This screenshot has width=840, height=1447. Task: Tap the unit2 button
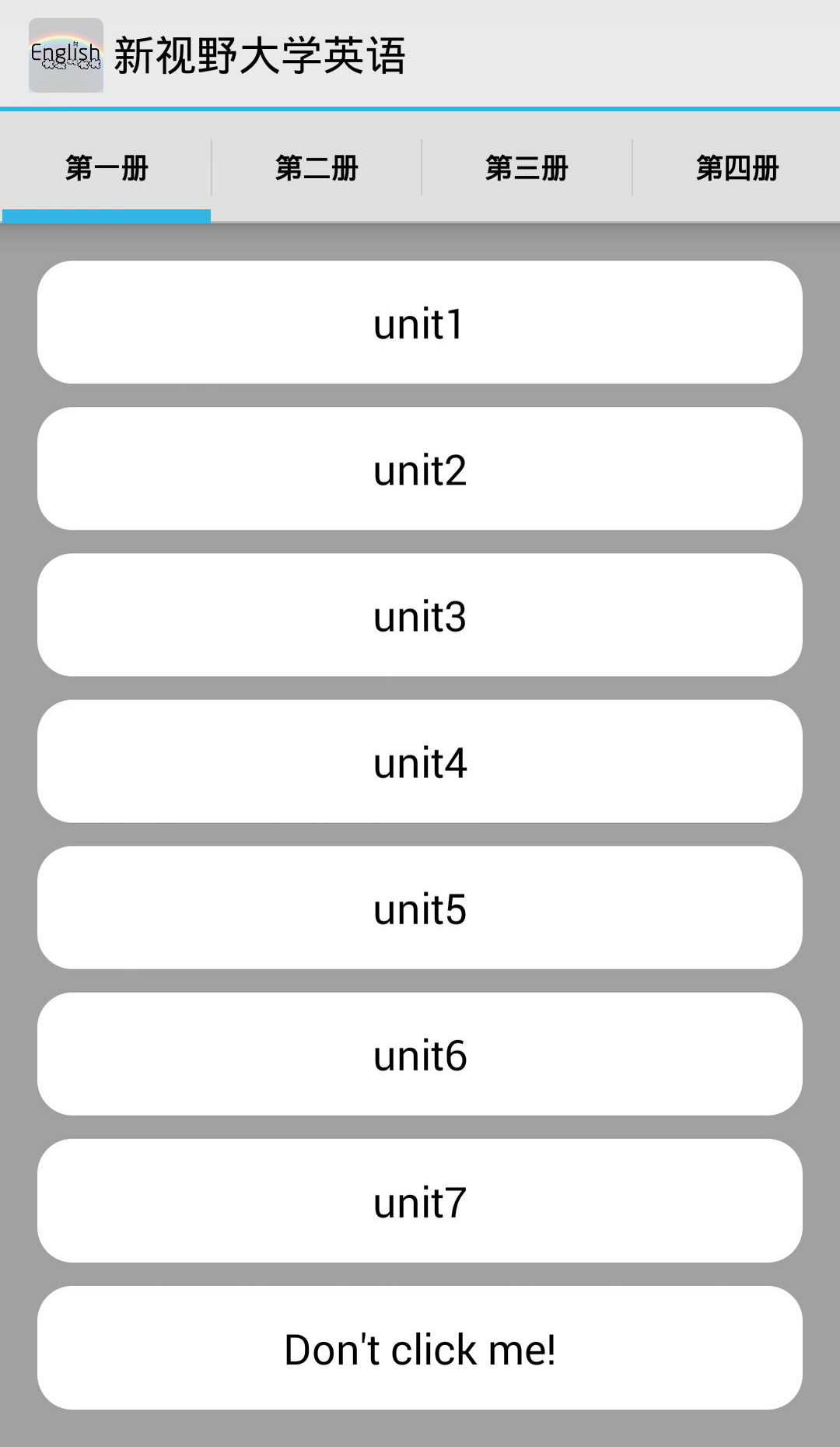click(420, 468)
